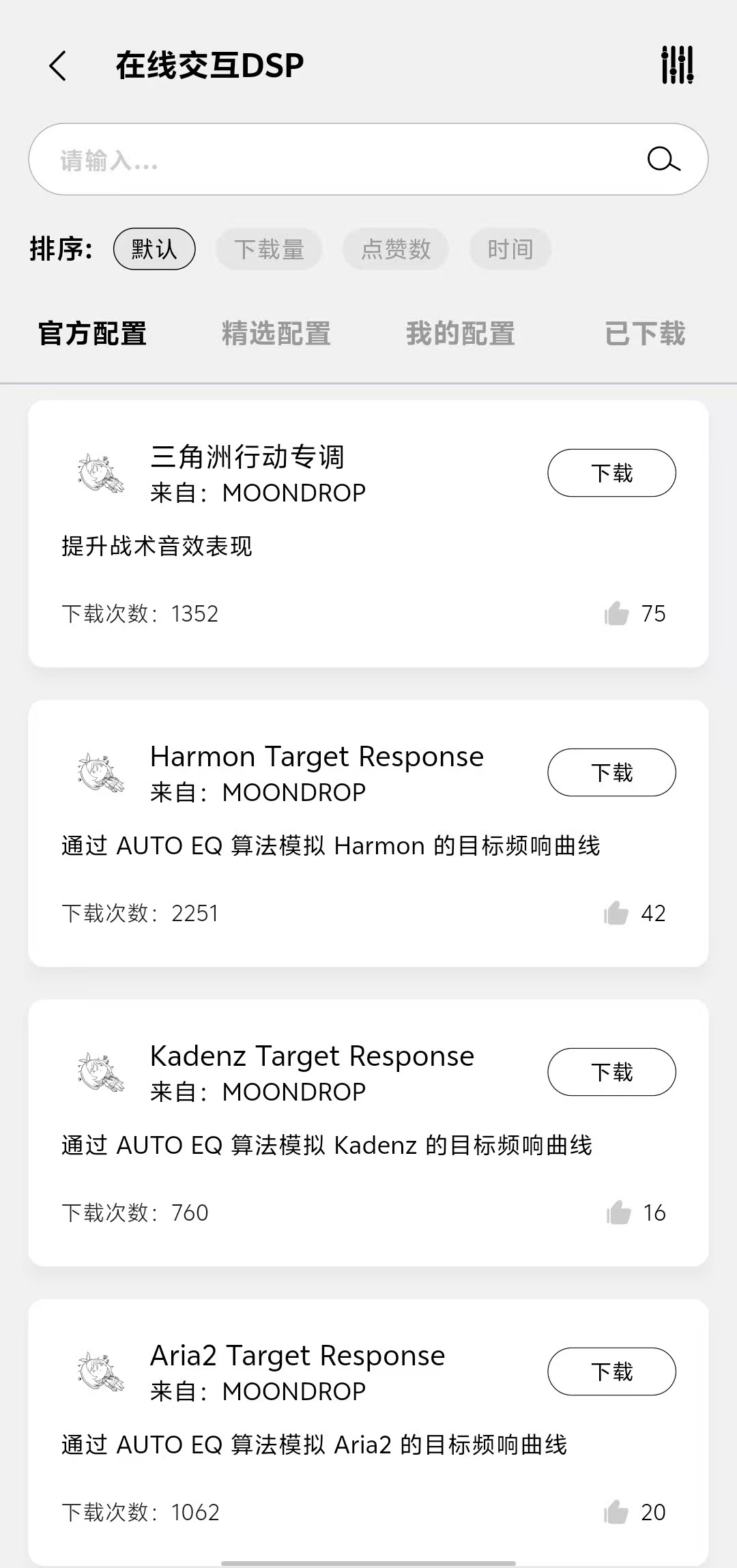Sort by 默认

pos(154,249)
